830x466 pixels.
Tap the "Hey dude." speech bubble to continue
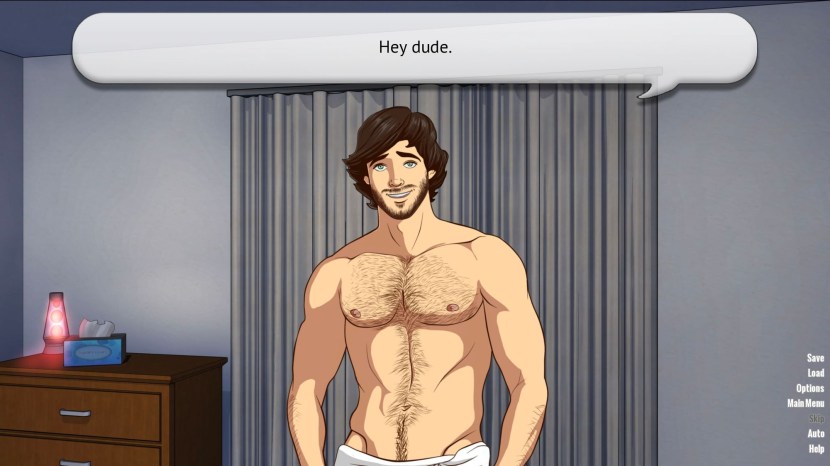pyautogui.click(x=414, y=47)
